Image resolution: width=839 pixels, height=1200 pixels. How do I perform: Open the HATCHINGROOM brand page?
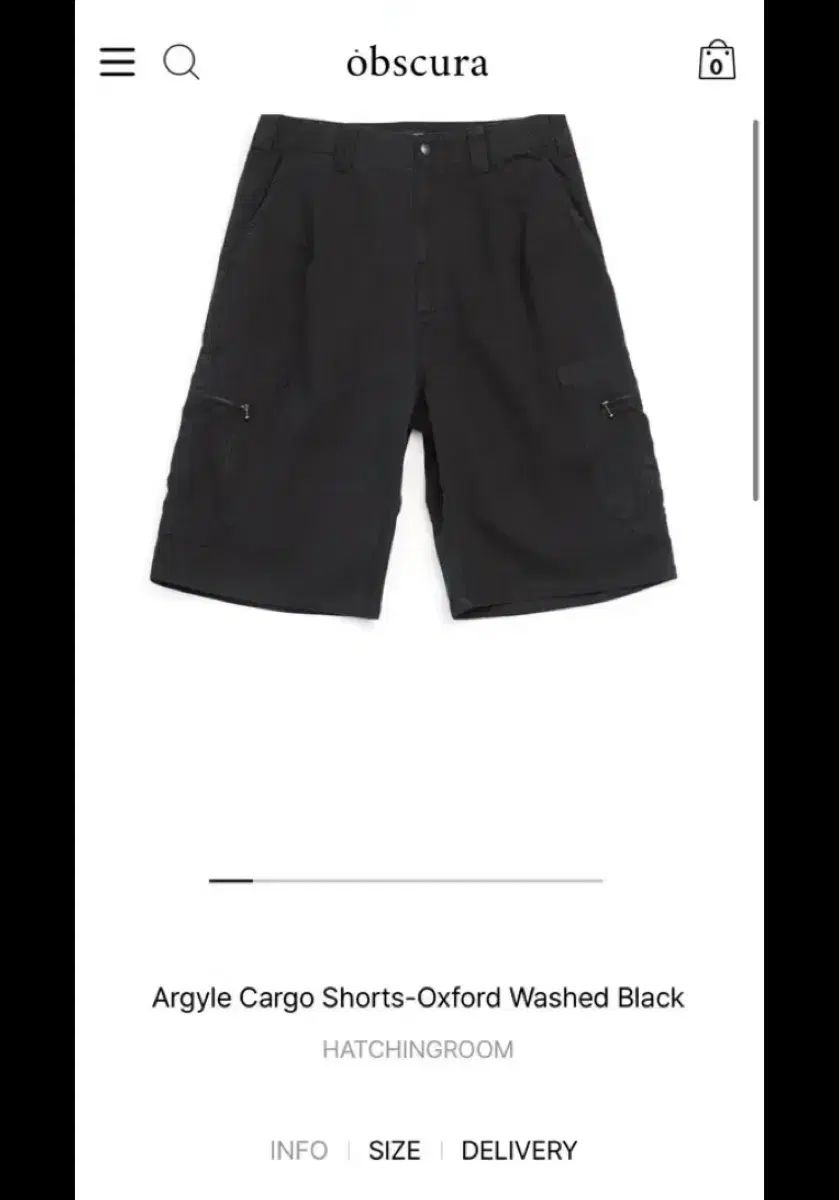[418, 1049]
